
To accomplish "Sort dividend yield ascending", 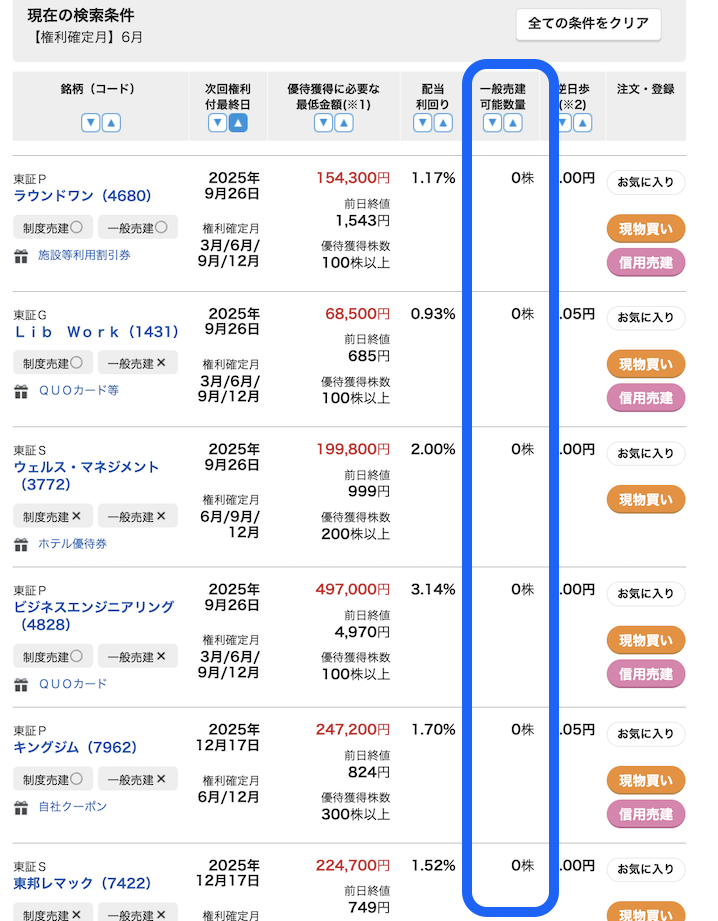I will click(x=443, y=123).
